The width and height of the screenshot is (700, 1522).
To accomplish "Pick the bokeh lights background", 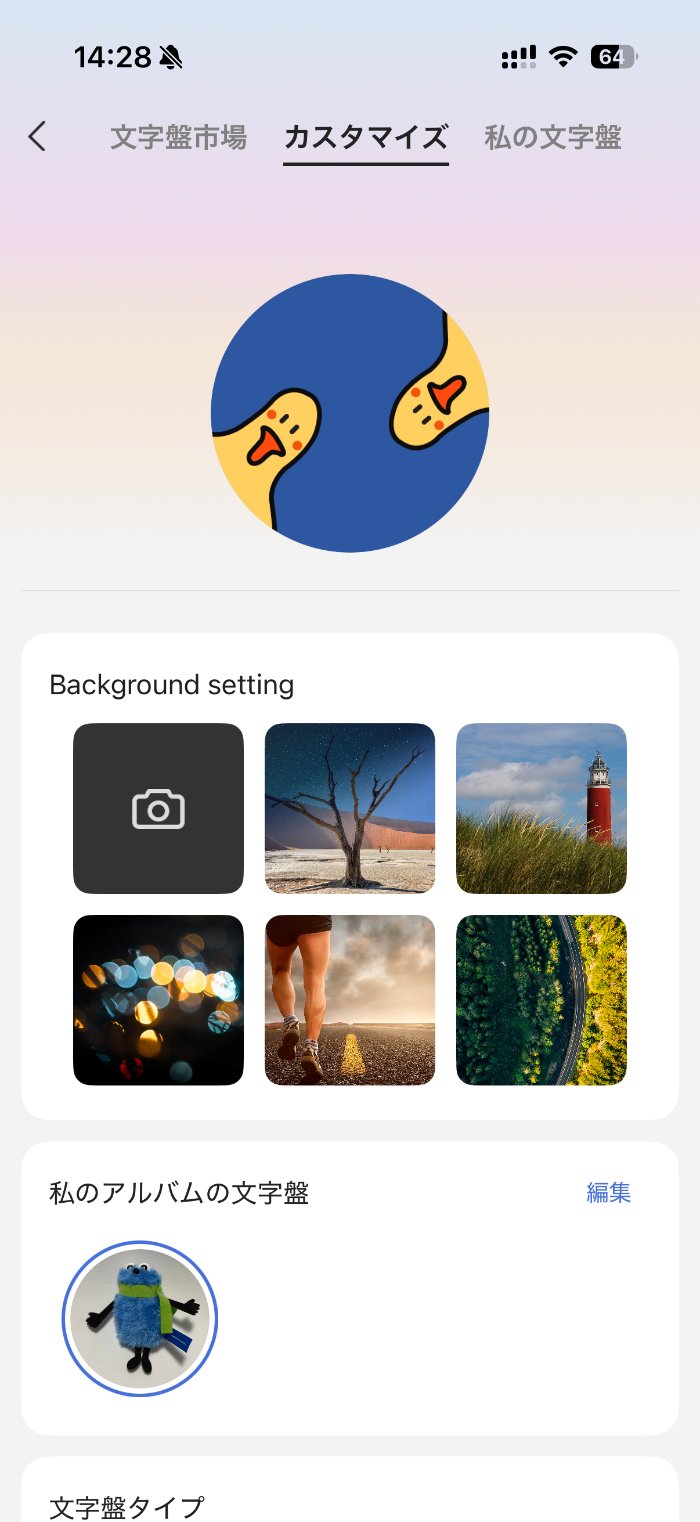I will [158, 1000].
